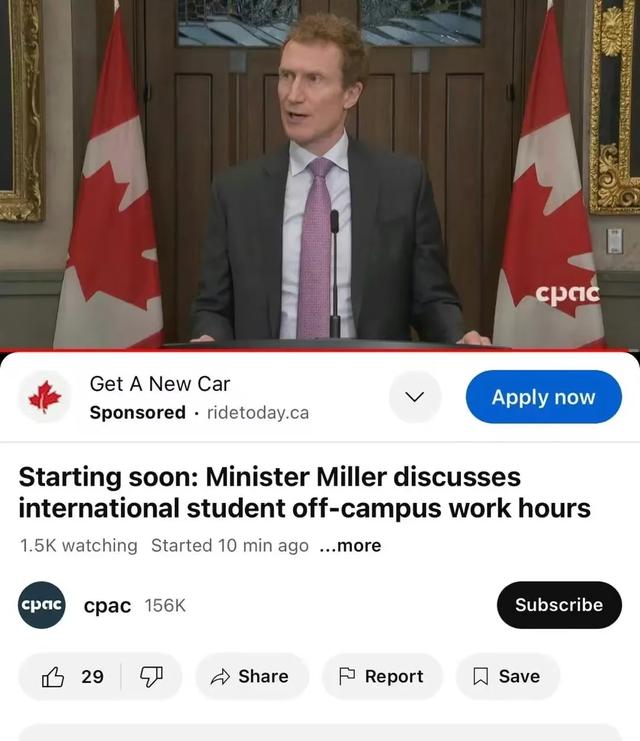Screen dimensions: 640x741
Task: Expand the sponsored ad chevron
Action: [414, 397]
